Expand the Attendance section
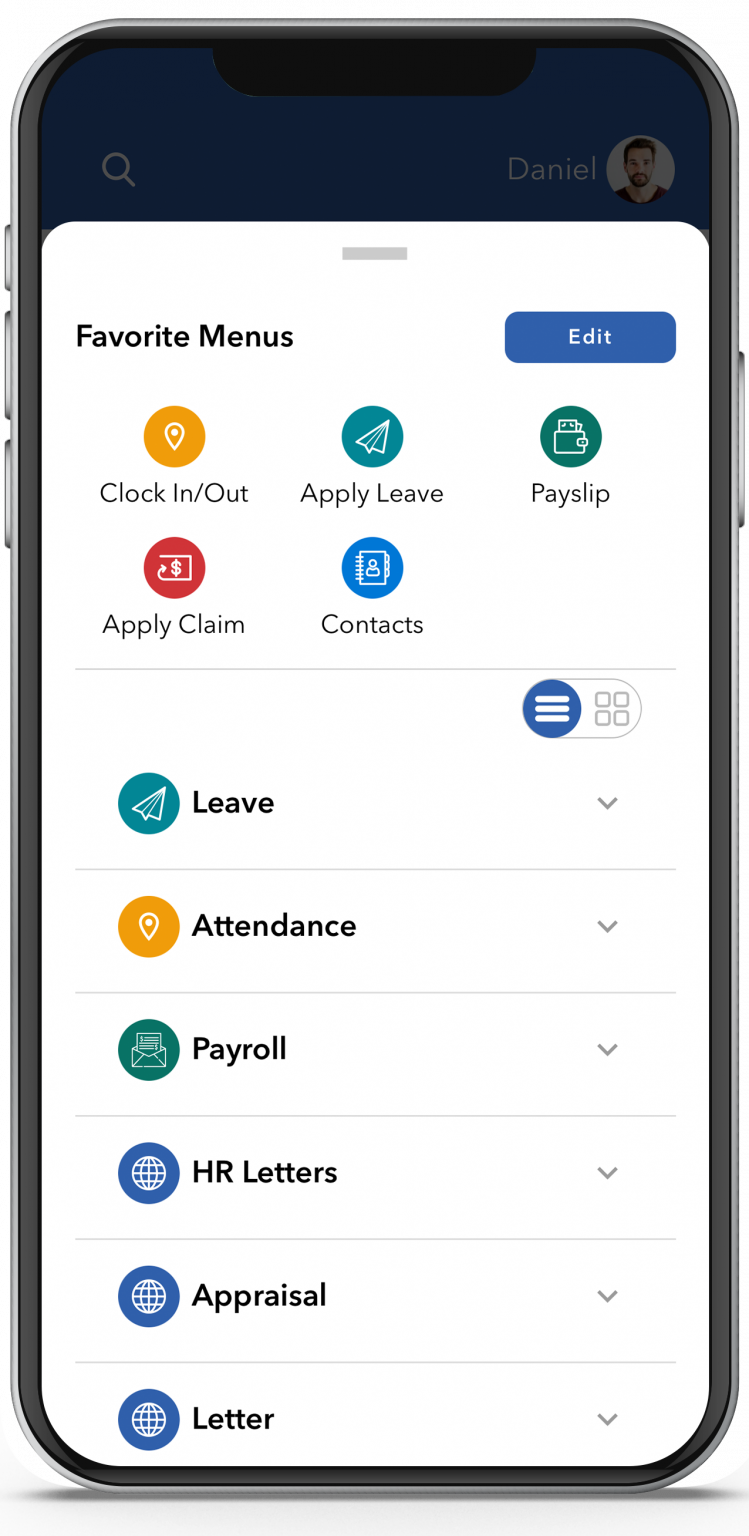The height and width of the screenshot is (1536, 749). [375, 927]
